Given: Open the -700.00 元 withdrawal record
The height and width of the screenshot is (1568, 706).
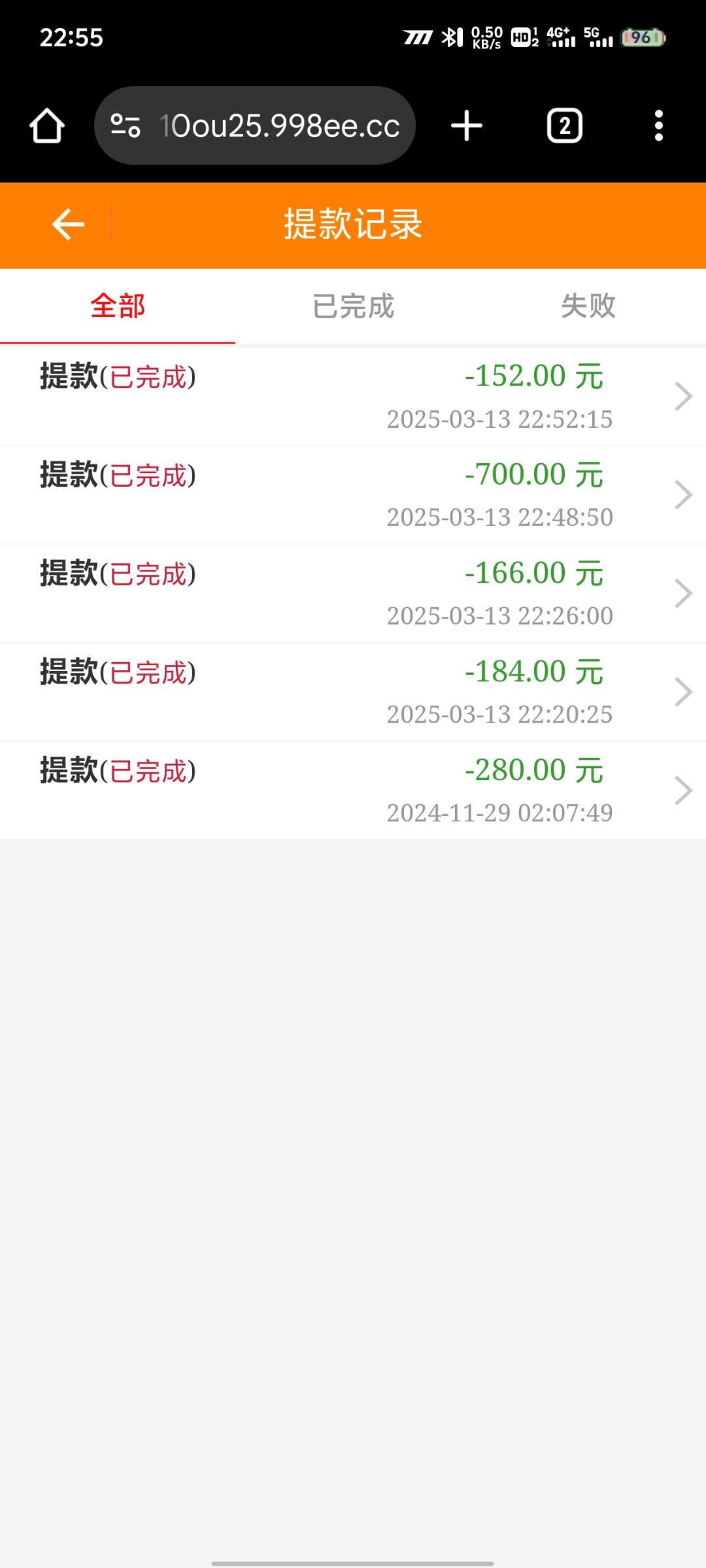Looking at the screenshot, I should point(353,495).
